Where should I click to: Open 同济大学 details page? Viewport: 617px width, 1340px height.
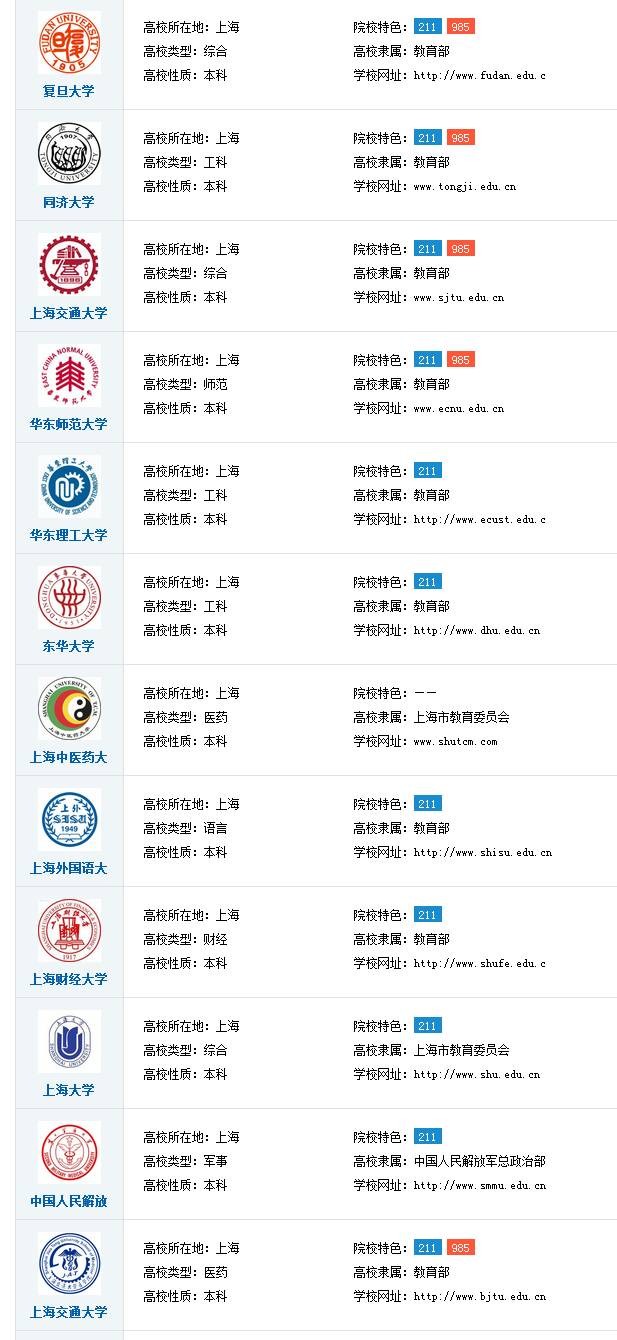pos(68,202)
